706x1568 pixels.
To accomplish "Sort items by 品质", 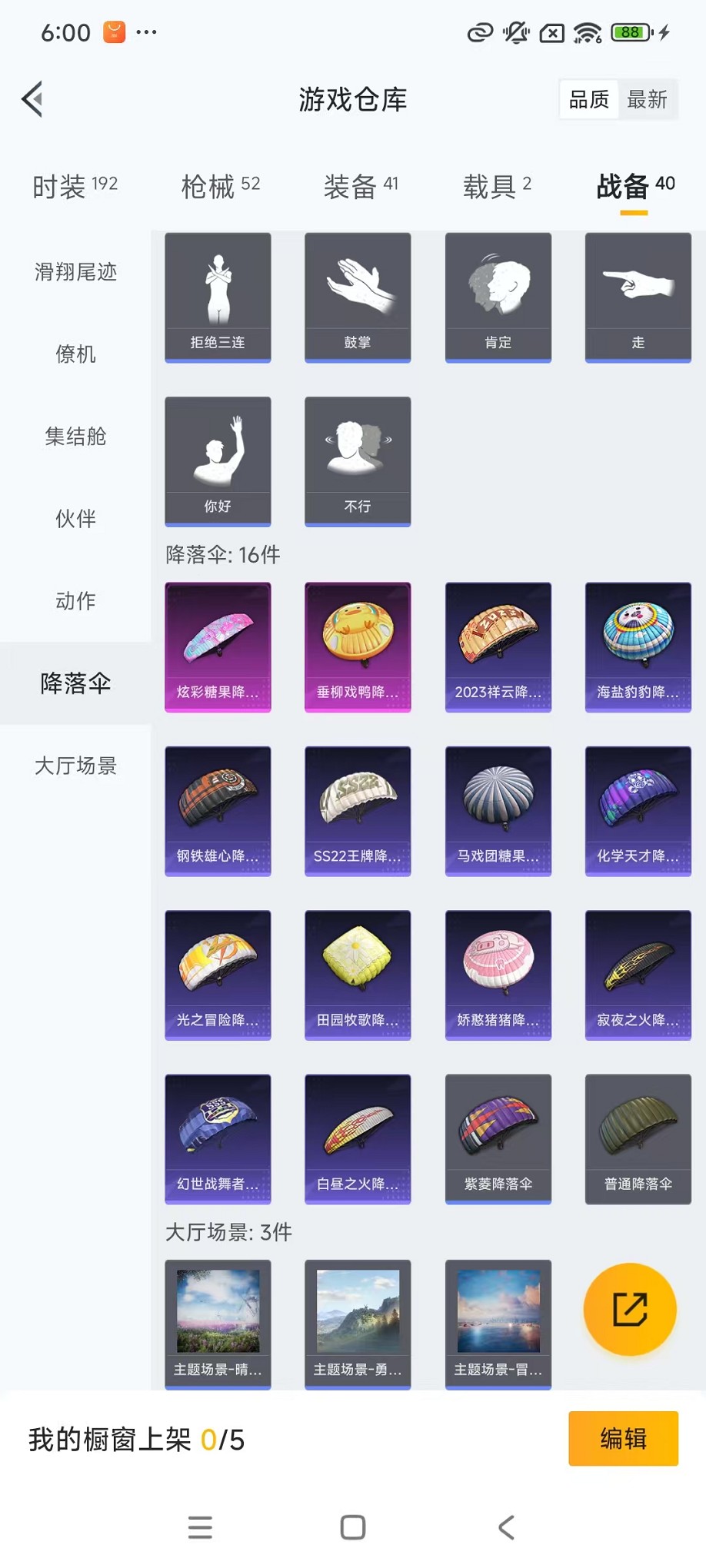I will [x=588, y=99].
